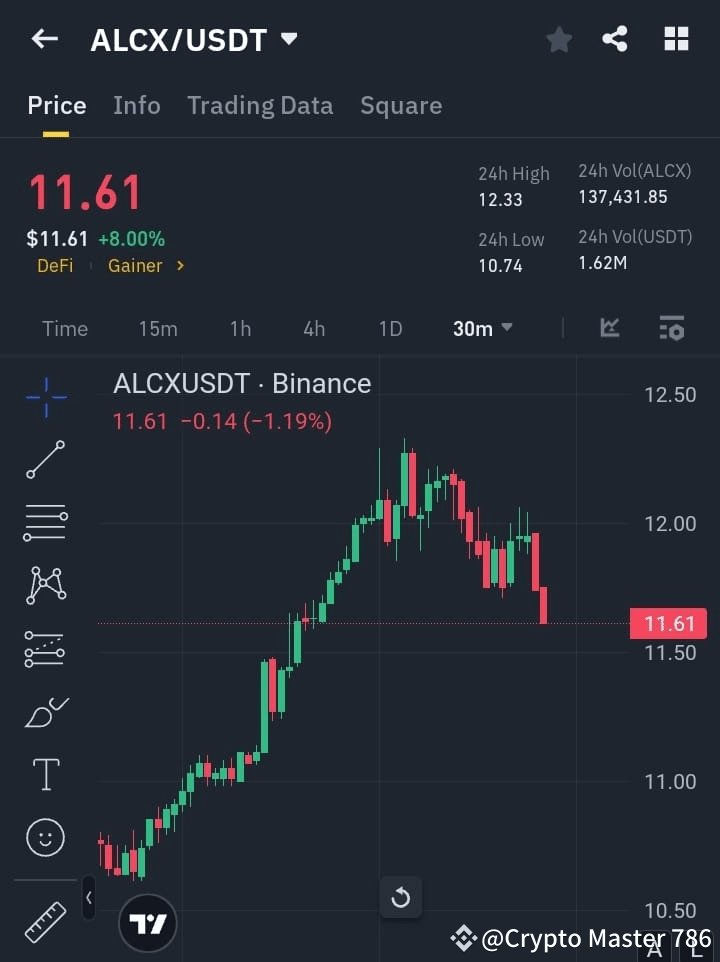
Task: Select the trend line drawing tool
Action: coord(45,461)
